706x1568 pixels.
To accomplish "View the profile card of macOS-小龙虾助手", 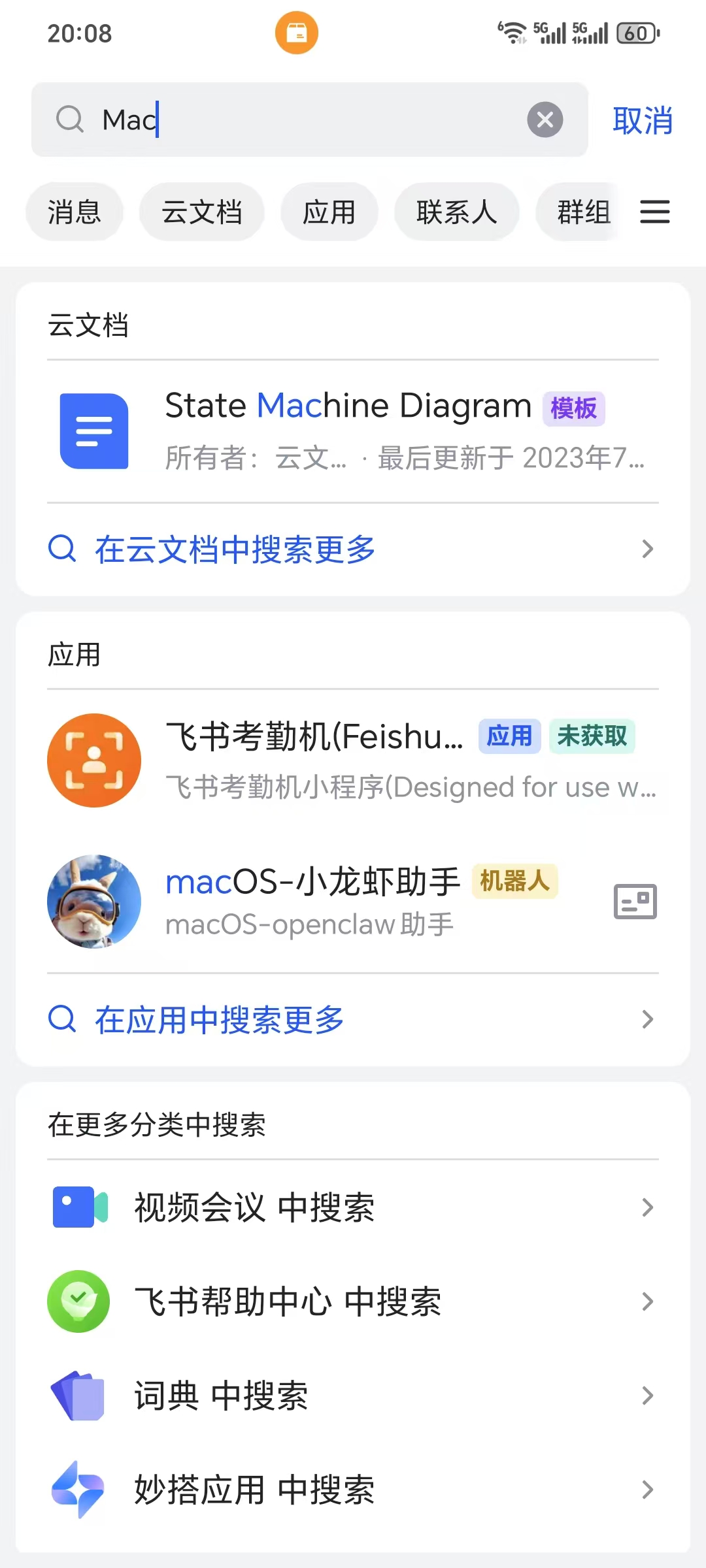I will coord(634,902).
